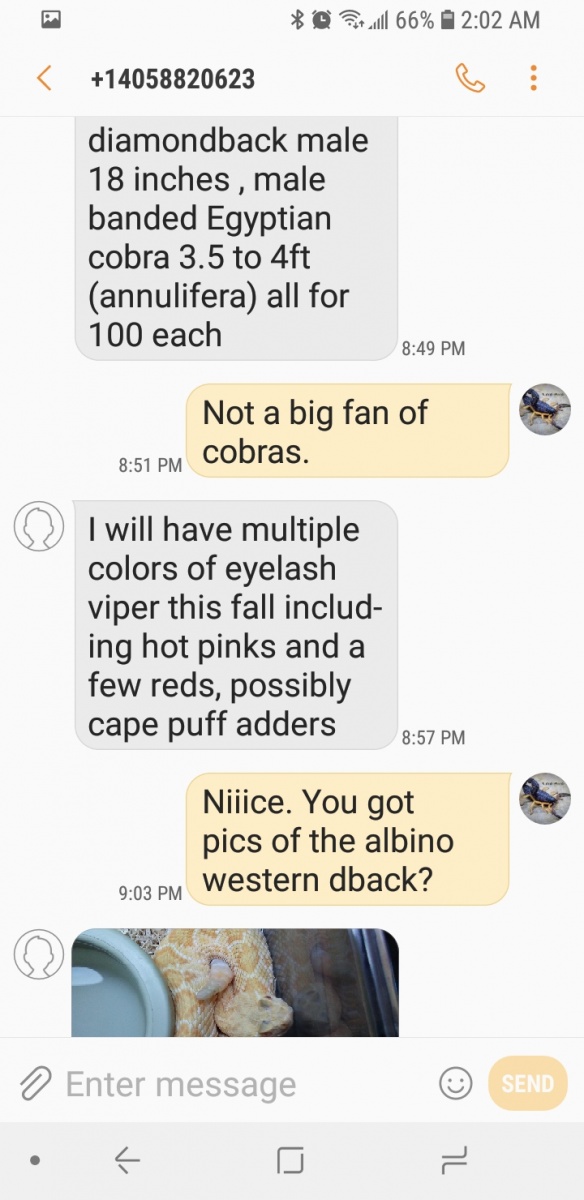The height and width of the screenshot is (1200, 584).
Task: Call this number with the phone icon
Action: (x=469, y=78)
